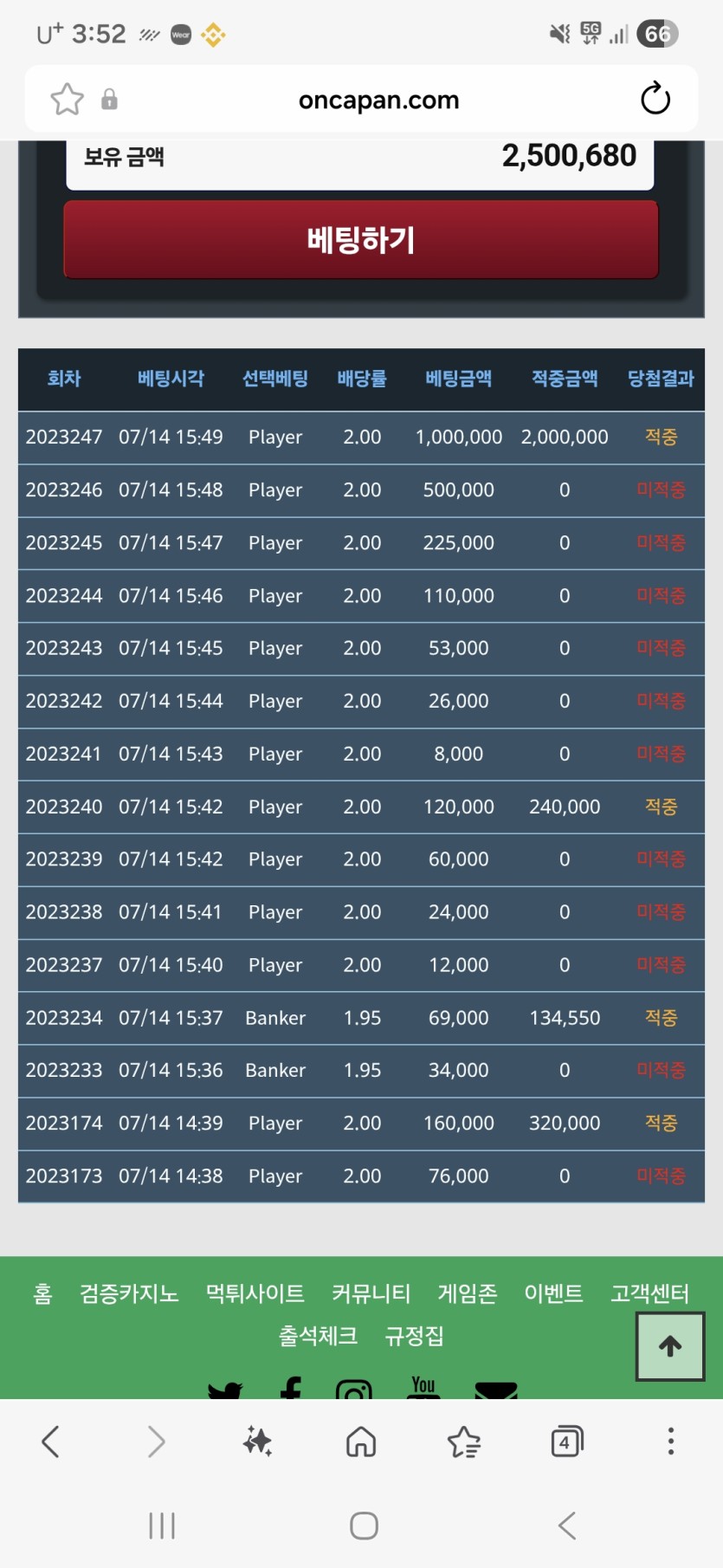Open the 먹튀사이트 footer link

pos(255,1293)
